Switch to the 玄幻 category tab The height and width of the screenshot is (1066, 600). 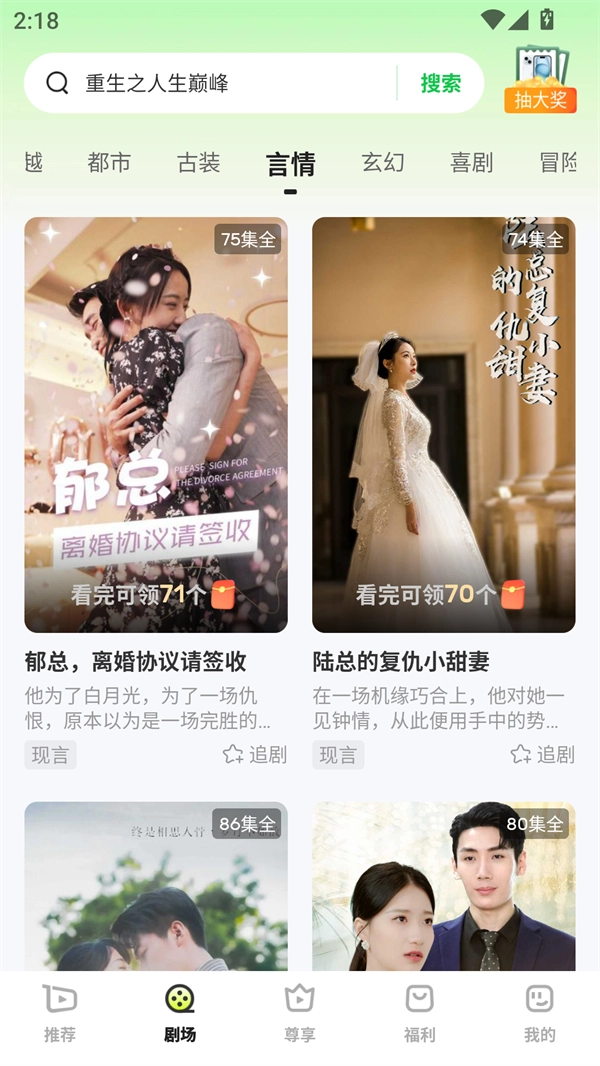point(382,162)
